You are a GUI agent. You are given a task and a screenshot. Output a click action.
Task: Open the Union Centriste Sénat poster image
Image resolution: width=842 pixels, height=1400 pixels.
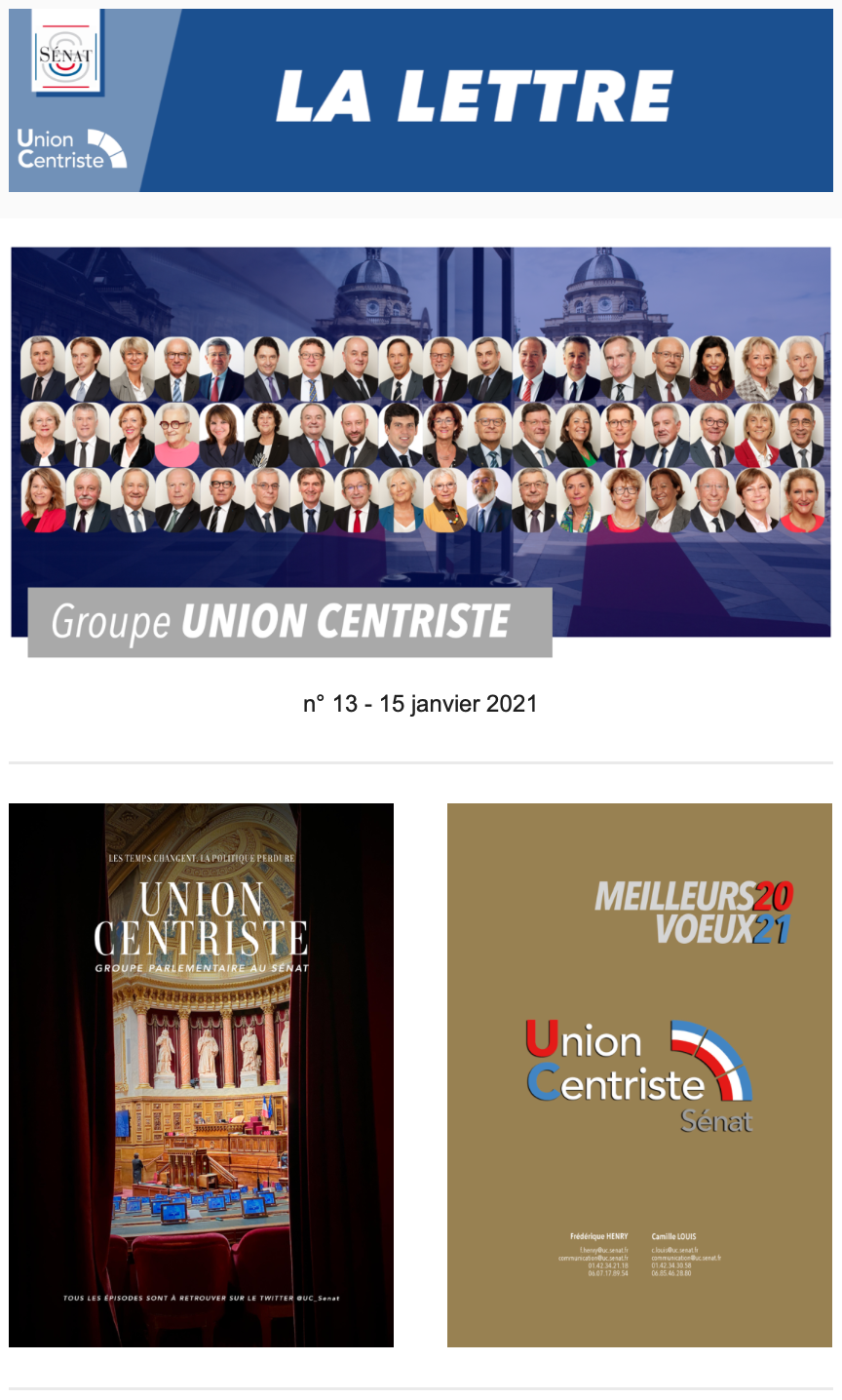tap(201, 1074)
